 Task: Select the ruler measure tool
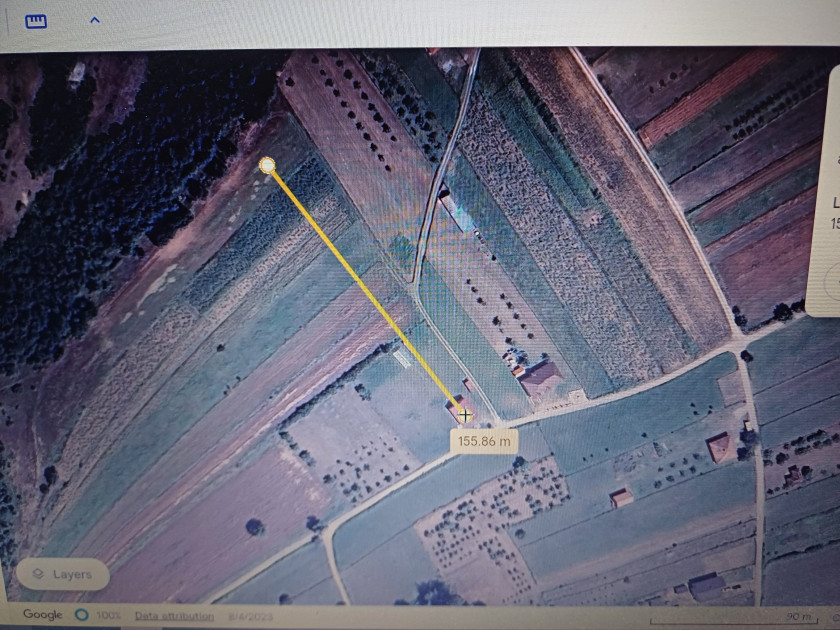point(37,21)
